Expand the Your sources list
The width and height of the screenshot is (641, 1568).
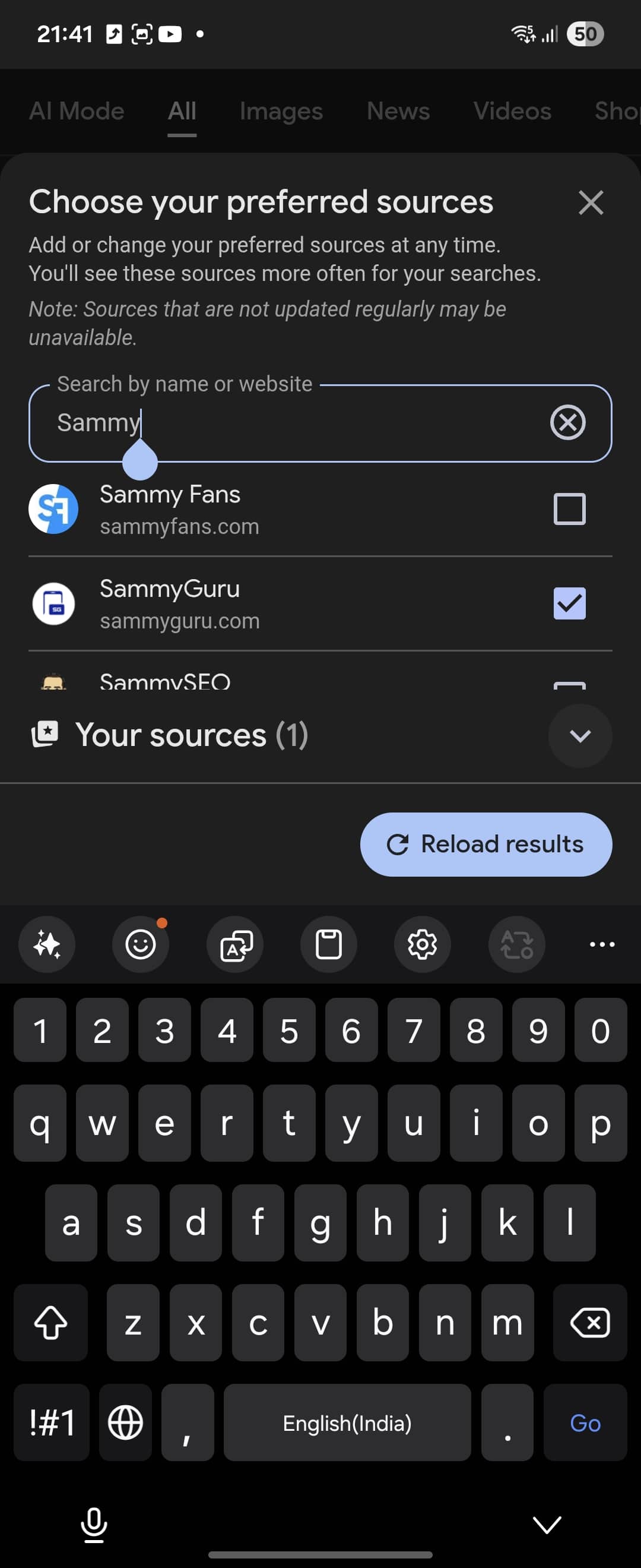[x=580, y=735]
